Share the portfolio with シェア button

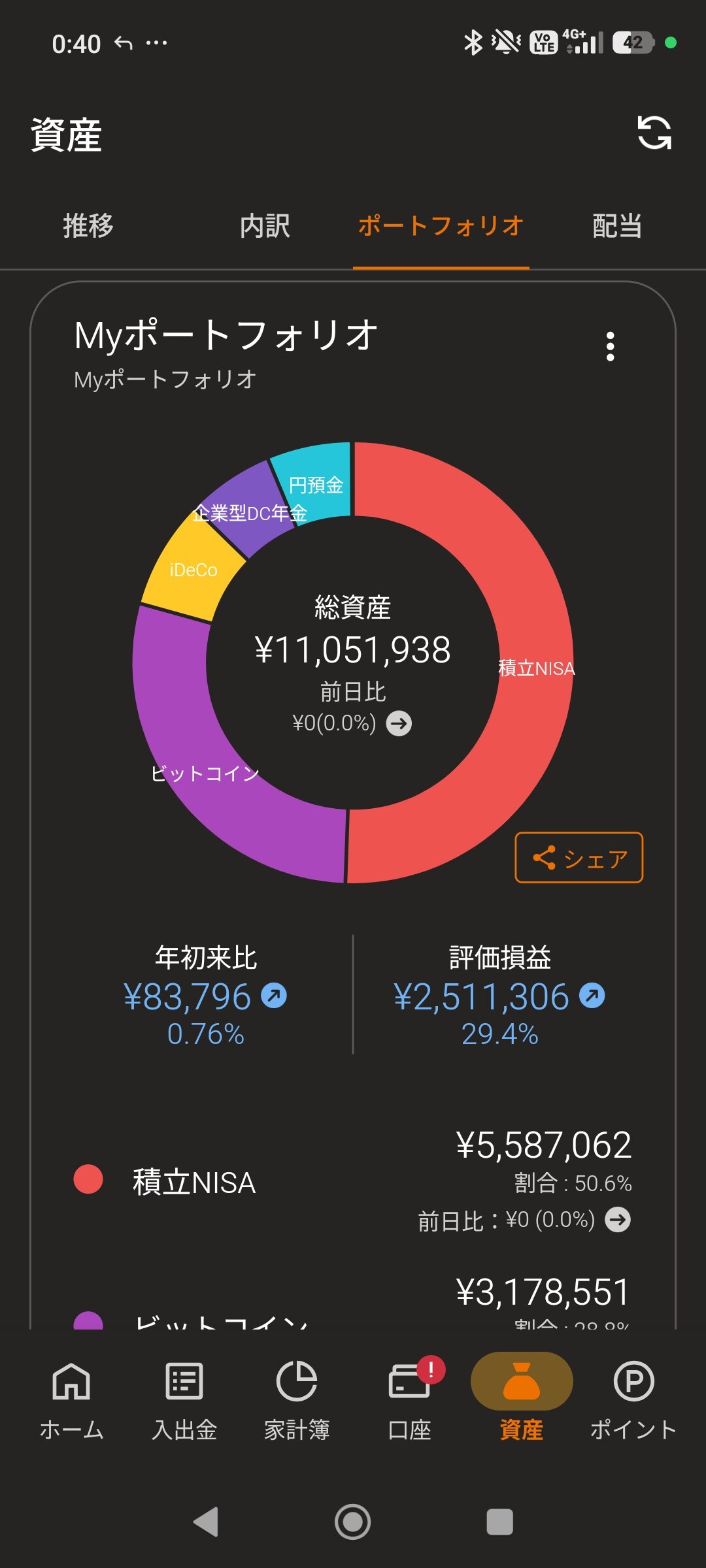(579, 857)
